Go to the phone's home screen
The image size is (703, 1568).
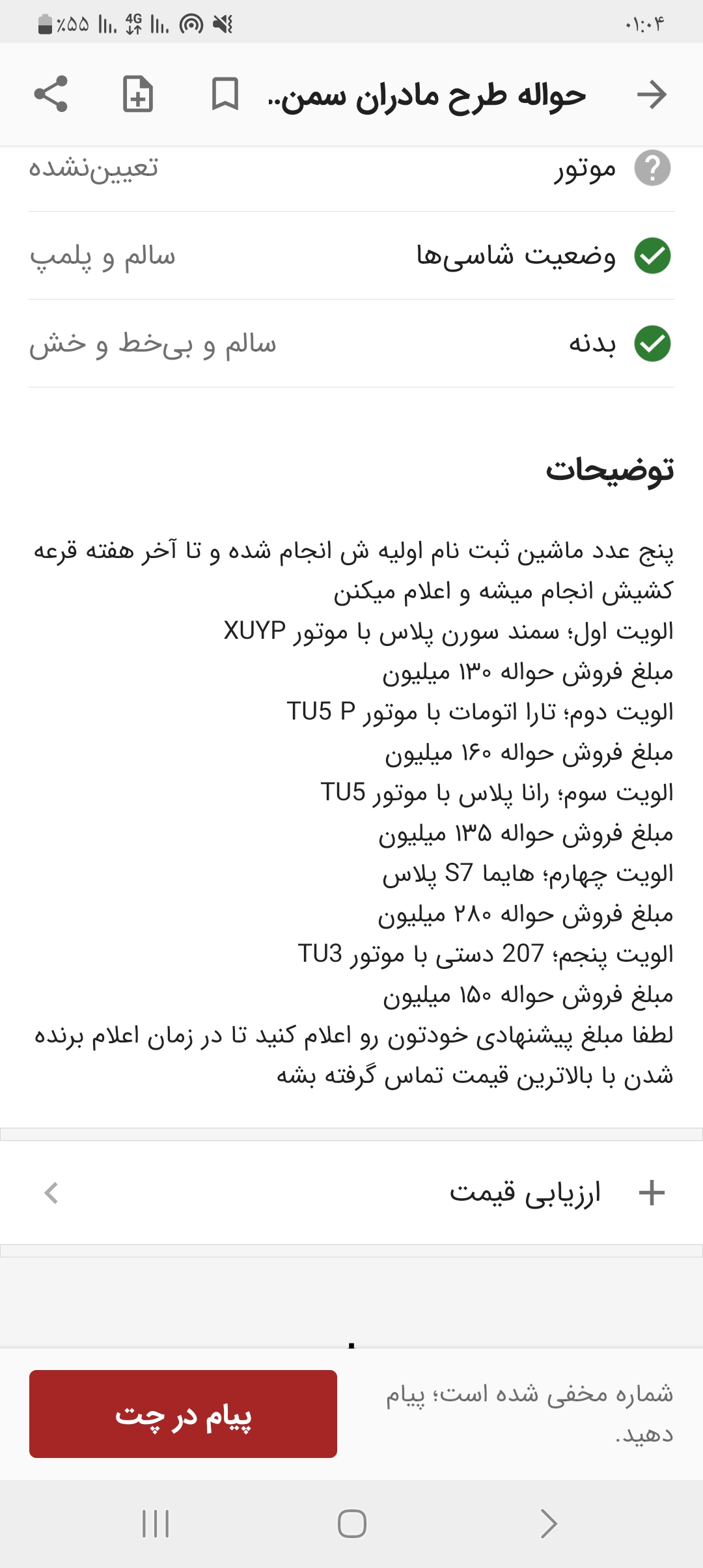pos(351,1524)
